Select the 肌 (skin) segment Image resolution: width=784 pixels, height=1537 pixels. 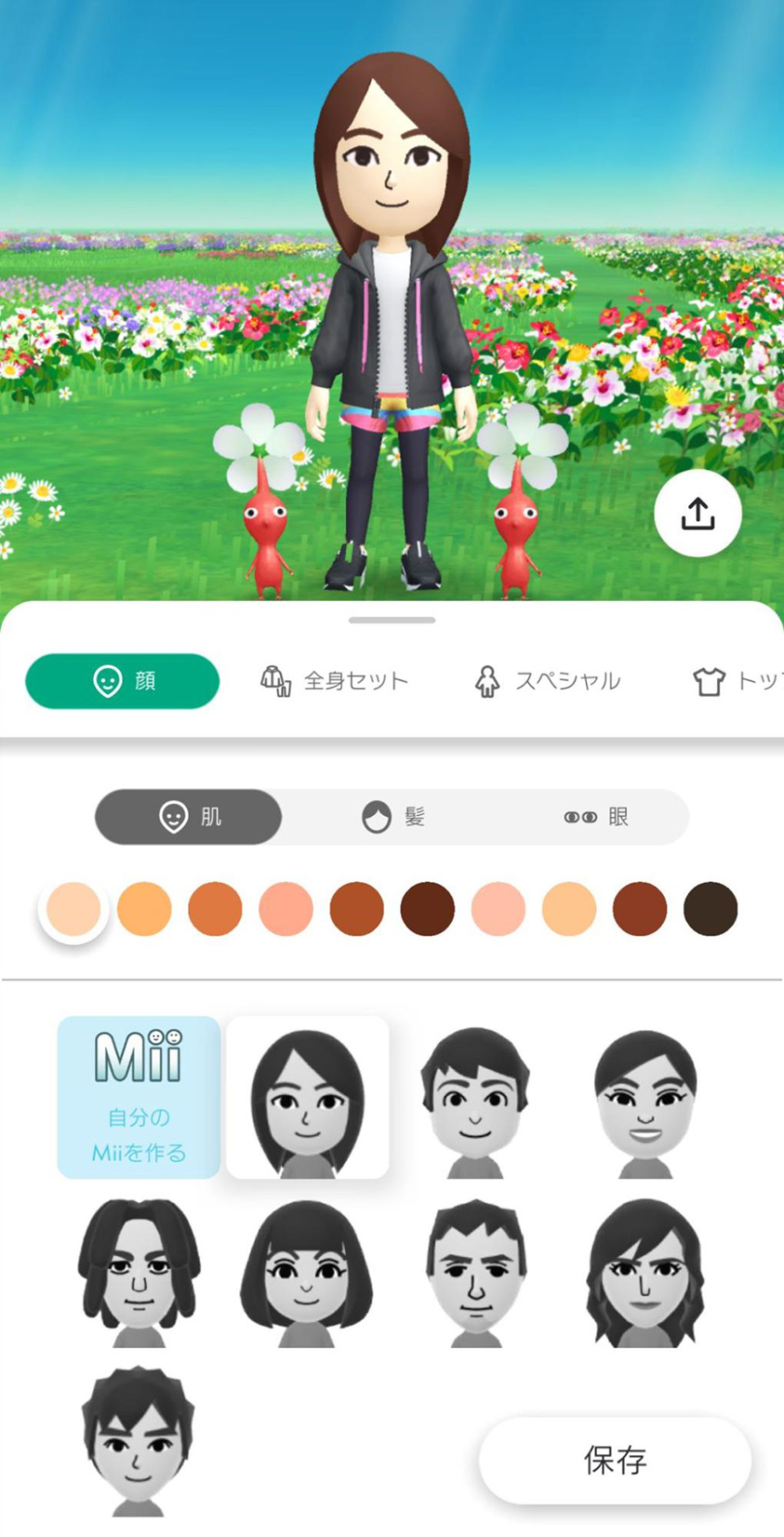tap(189, 817)
